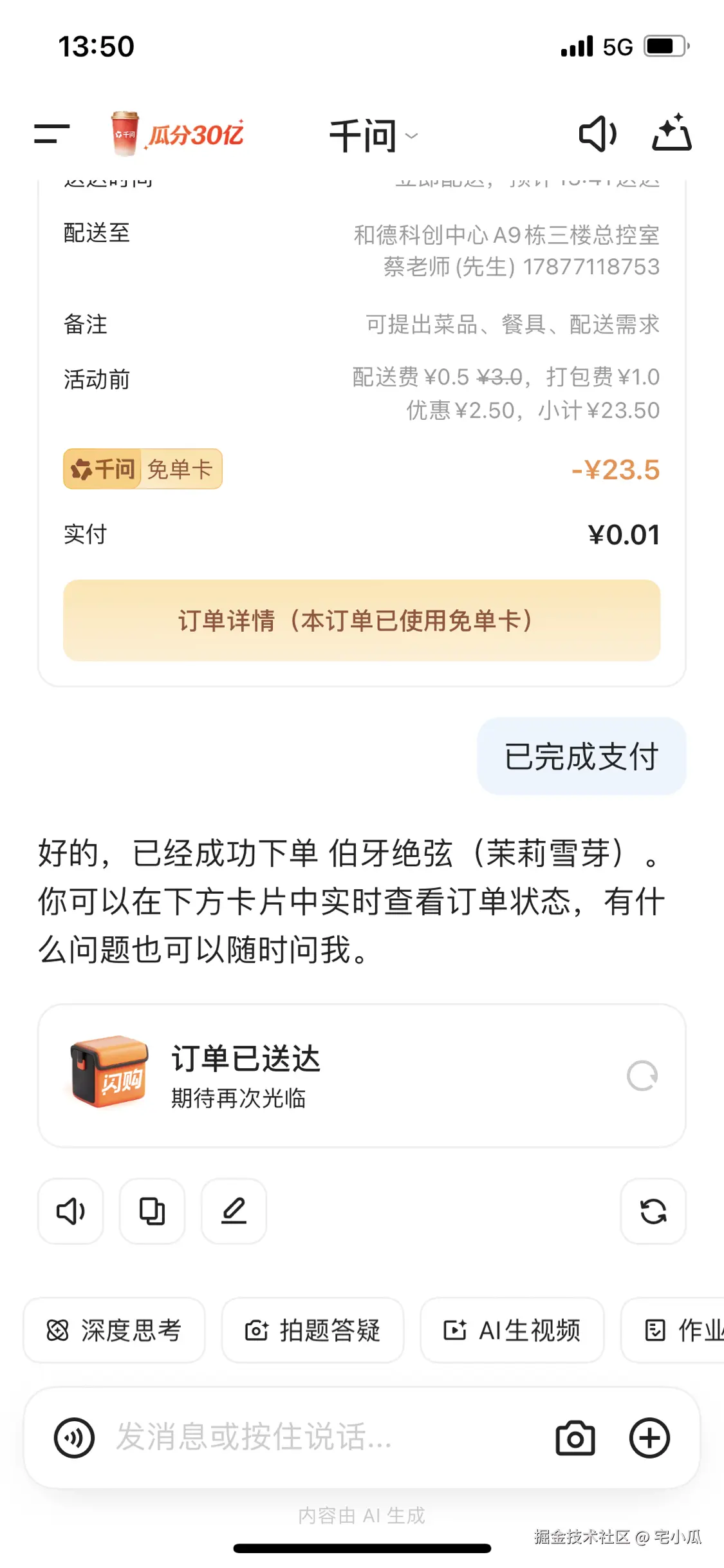Open the share panel at top right
The image size is (724, 1568).
pos(671,134)
